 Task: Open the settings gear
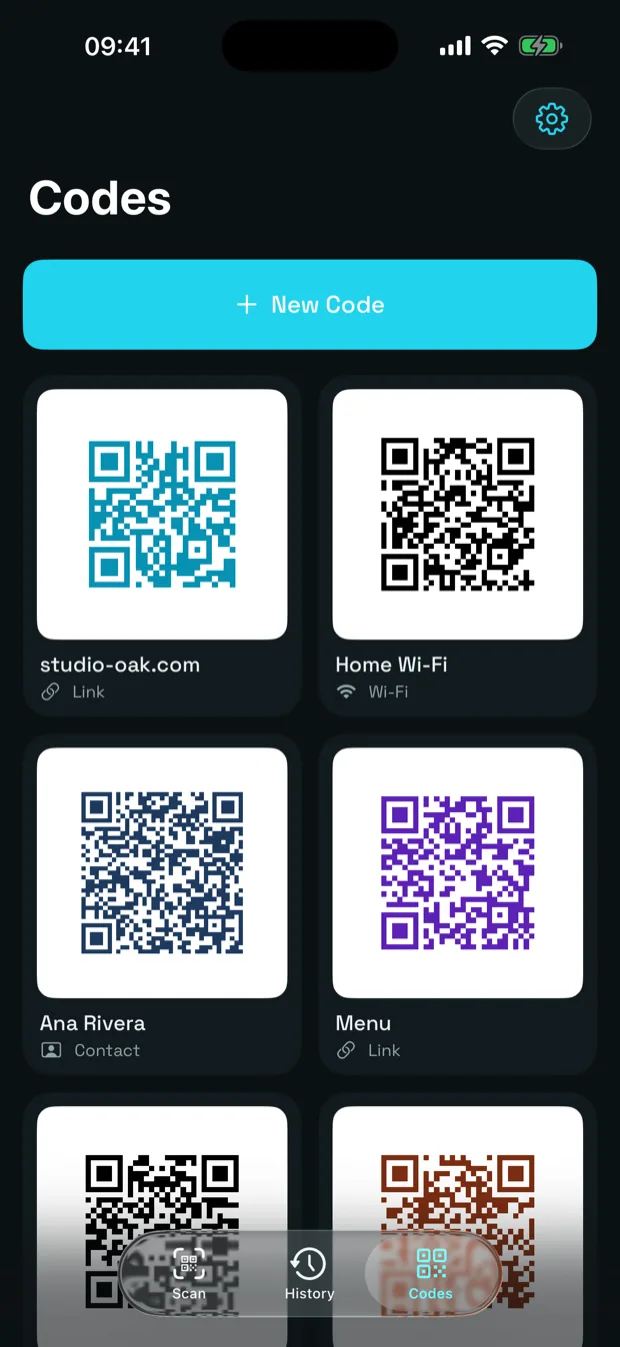pos(551,119)
